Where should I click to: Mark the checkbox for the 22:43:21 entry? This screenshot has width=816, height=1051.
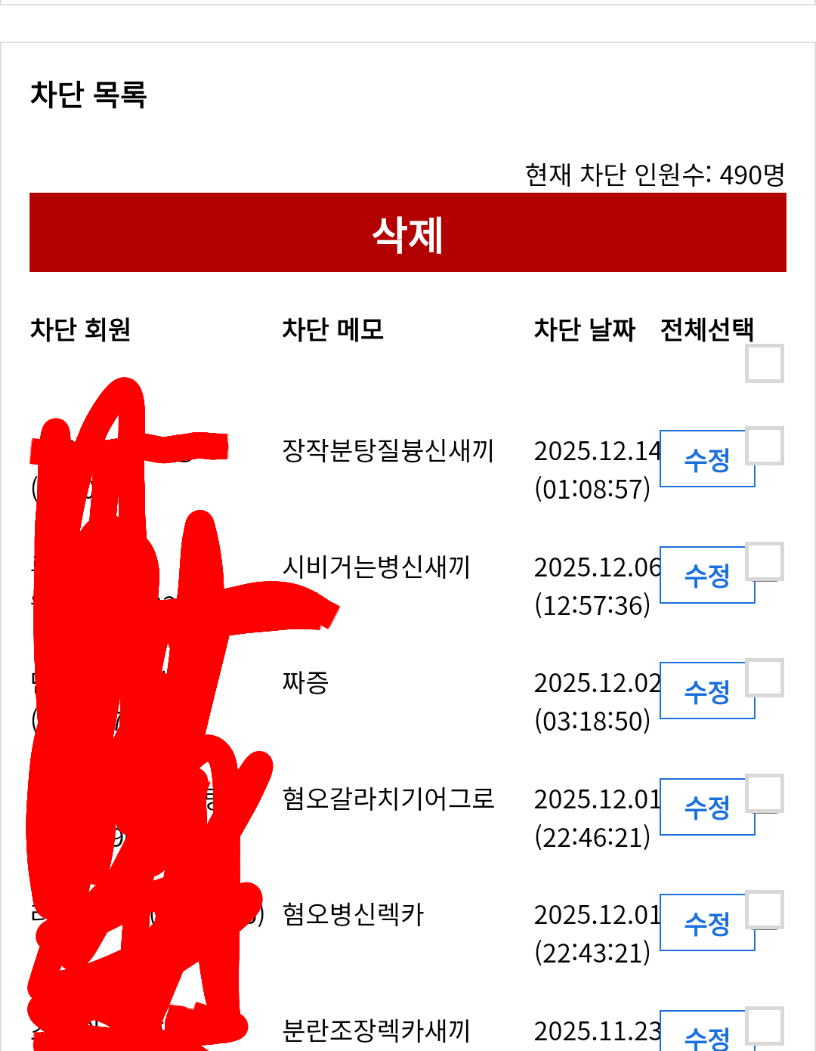765,909
